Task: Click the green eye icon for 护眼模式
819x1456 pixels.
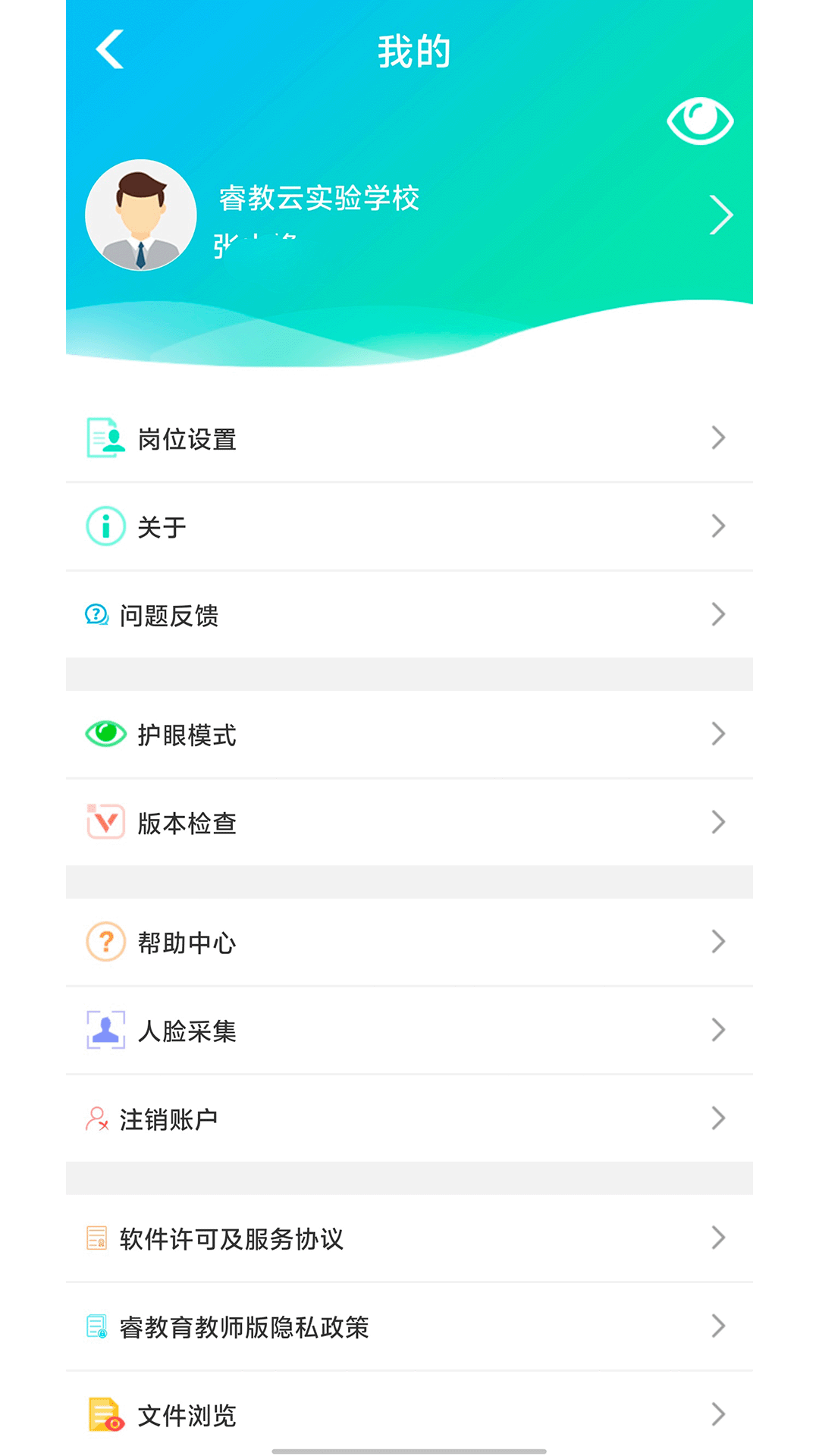Action: pos(105,734)
